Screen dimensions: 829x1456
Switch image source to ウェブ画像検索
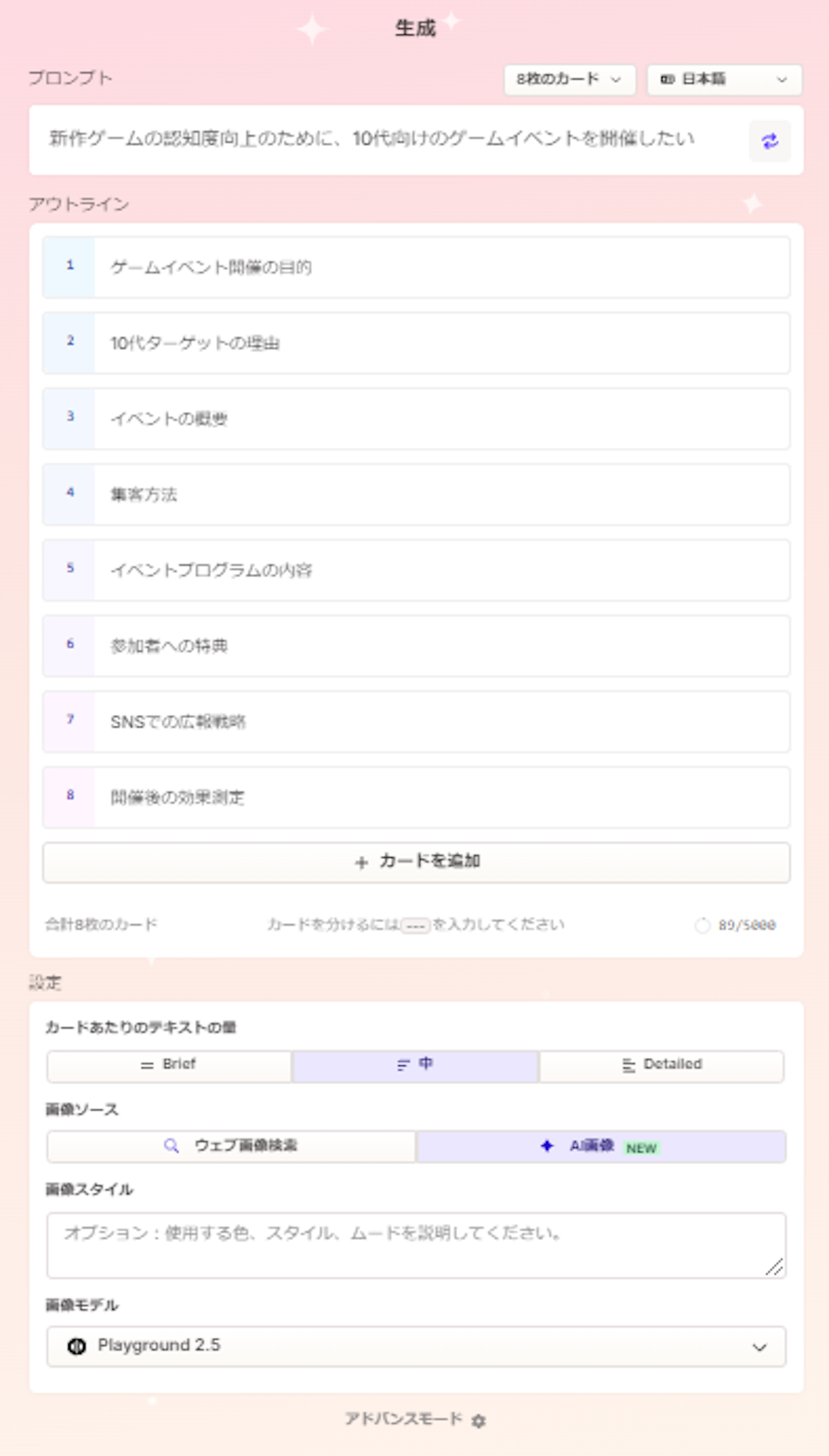pyautogui.click(x=231, y=1146)
